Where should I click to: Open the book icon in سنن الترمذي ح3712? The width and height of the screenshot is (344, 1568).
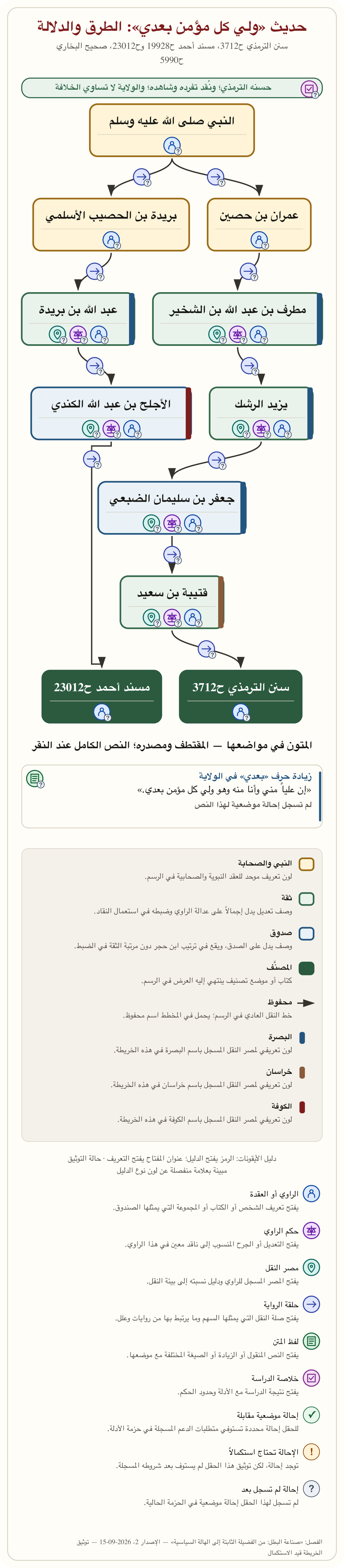pyautogui.click(x=241, y=712)
